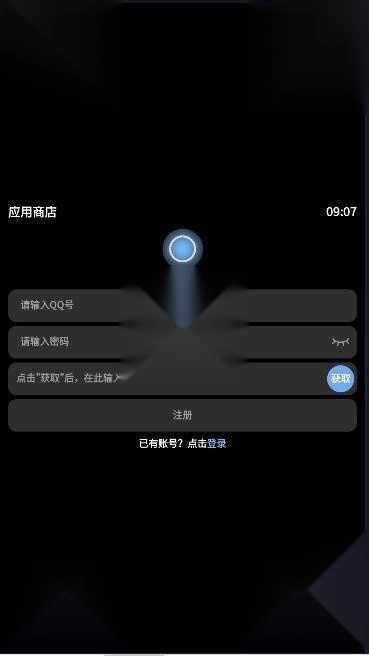369x656 pixels.
Task: Open the 登录 login link
Action: tap(217, 444)
